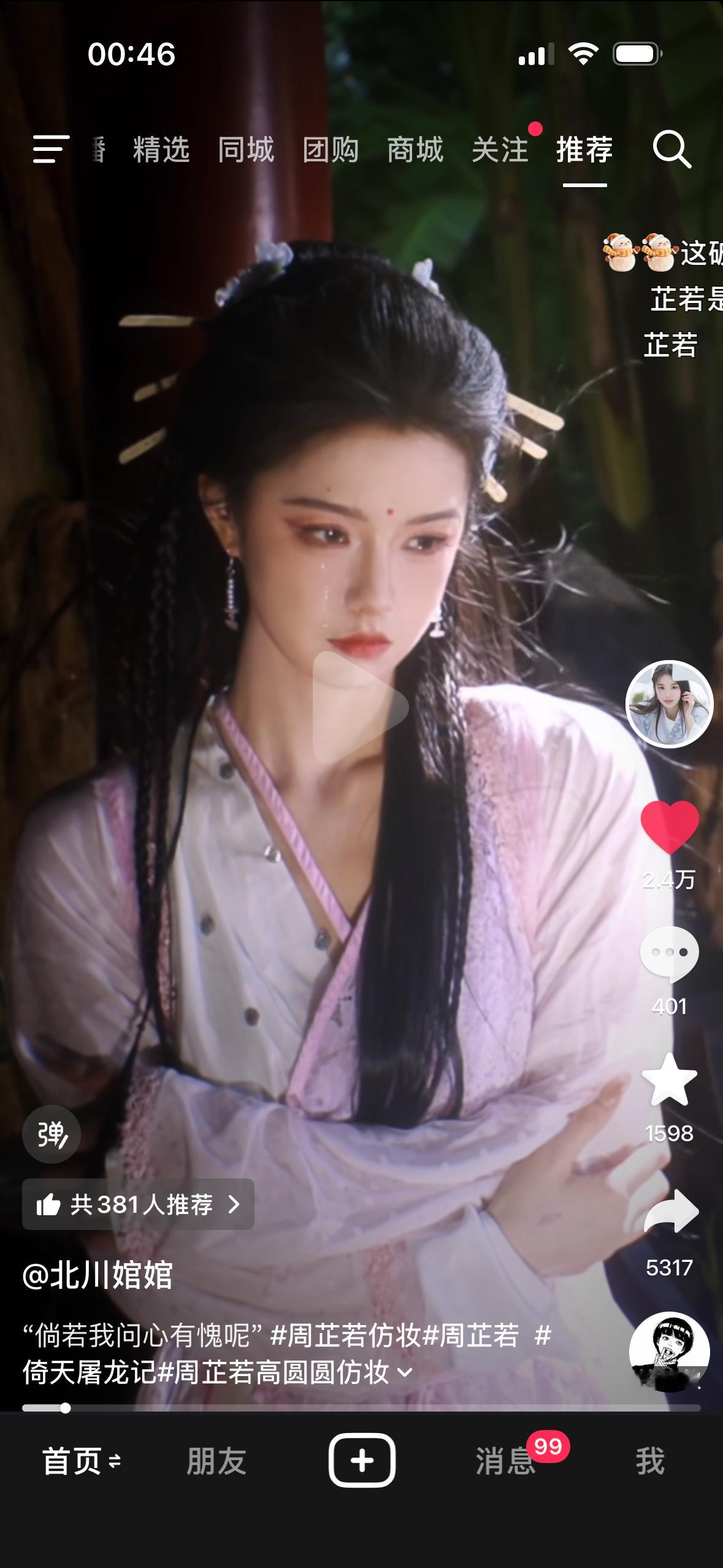The image size is (723, 1568).
Task: Open the sidebar menu at top left
Action: point(53,149)
